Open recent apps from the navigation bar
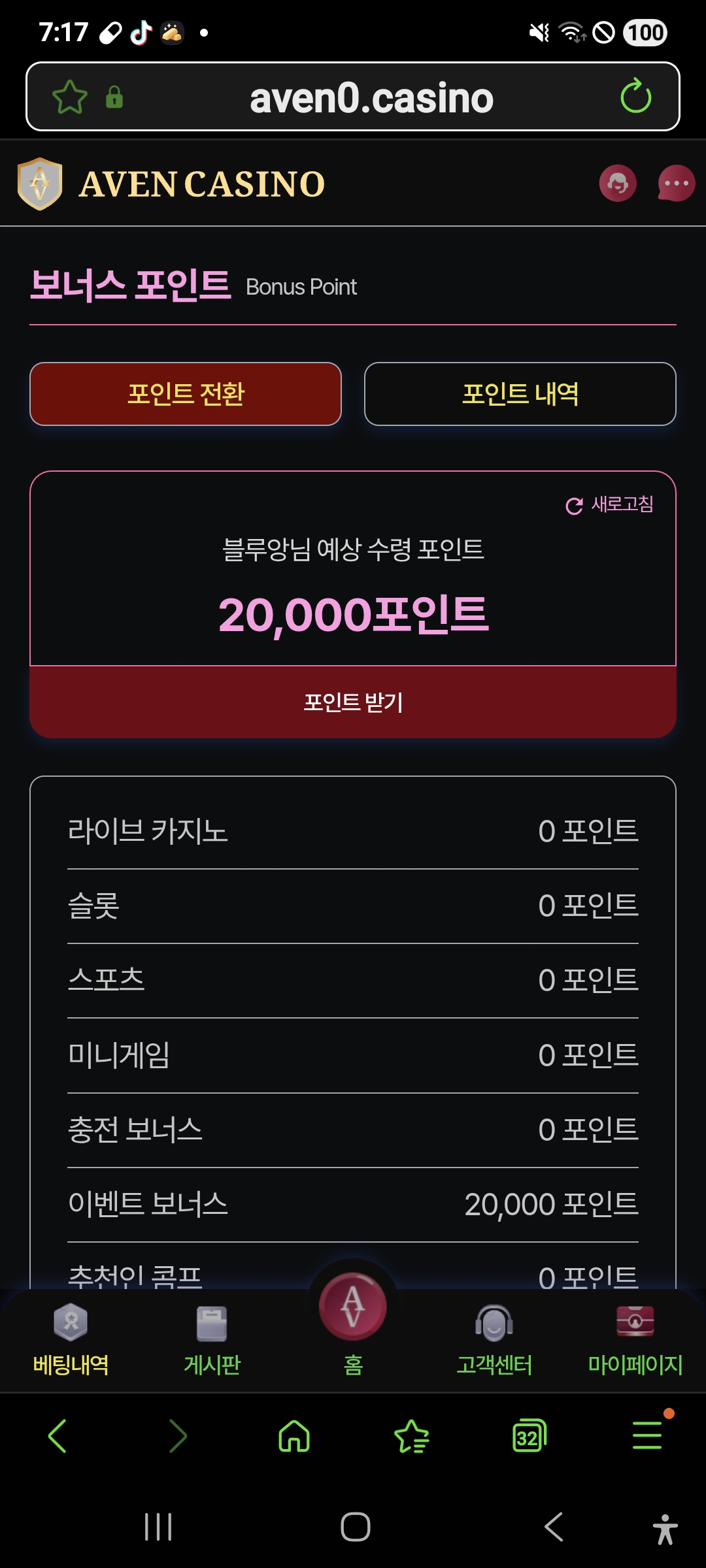706x1568 pixels. coord(158,1527)
